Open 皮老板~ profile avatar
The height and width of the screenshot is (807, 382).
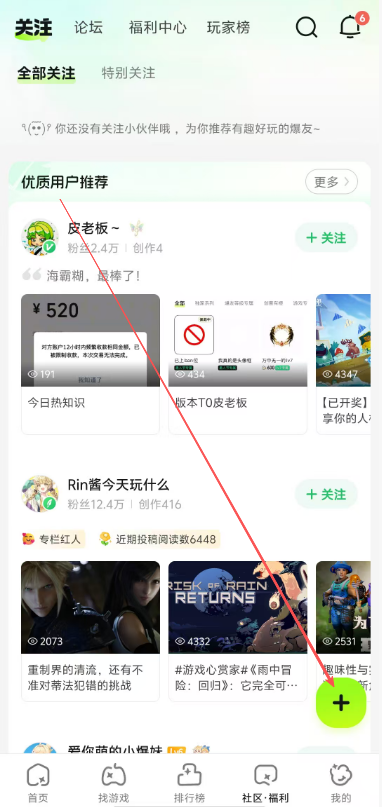(40, 237)
